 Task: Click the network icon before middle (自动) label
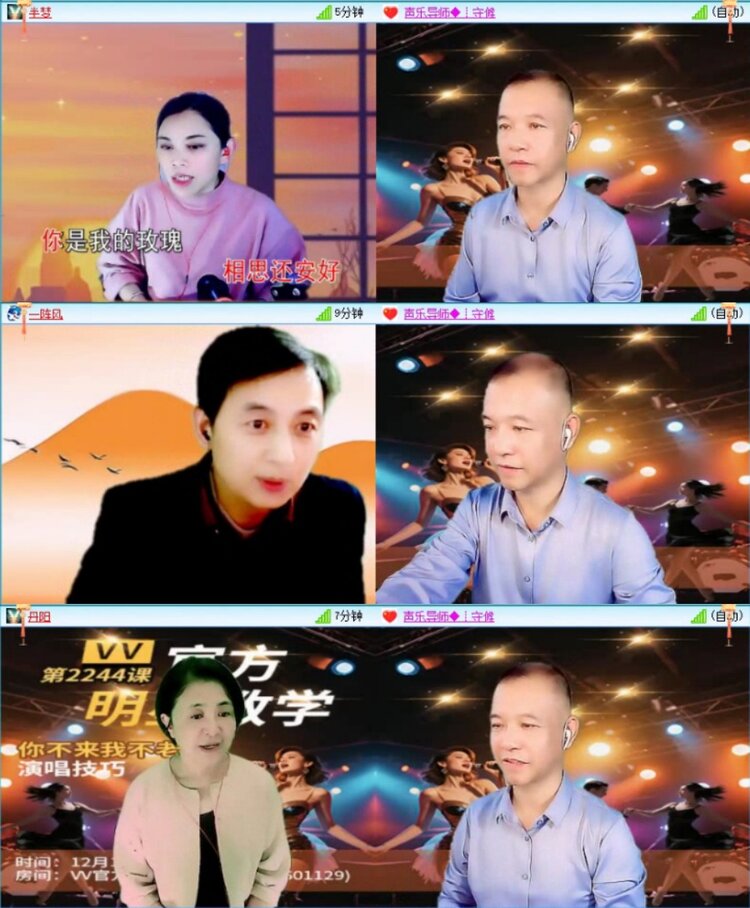pos(698,315)
